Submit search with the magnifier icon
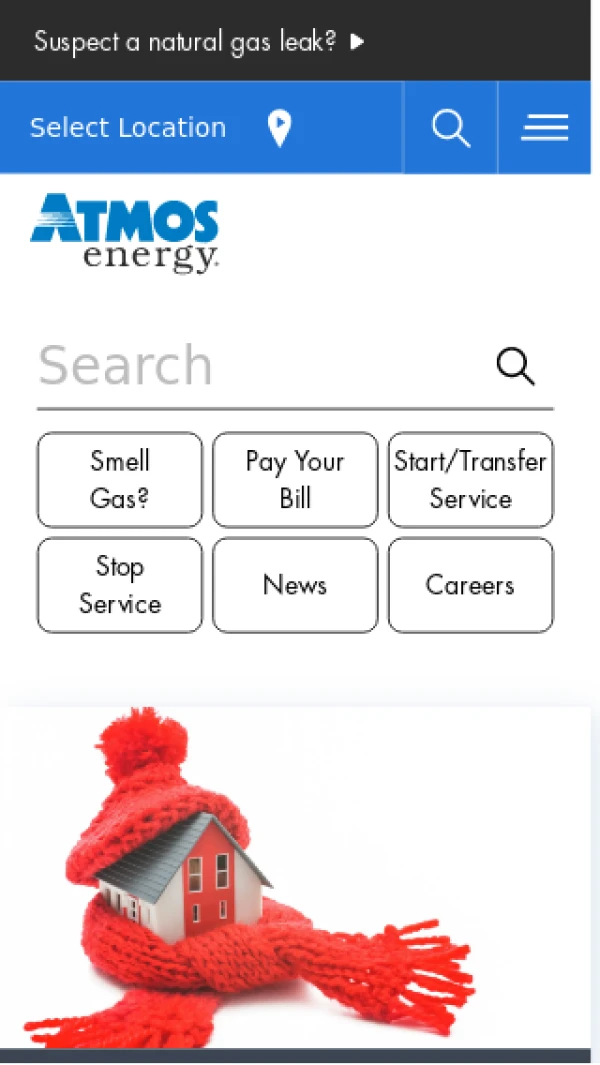600x1065 pixels. point(515,367)
